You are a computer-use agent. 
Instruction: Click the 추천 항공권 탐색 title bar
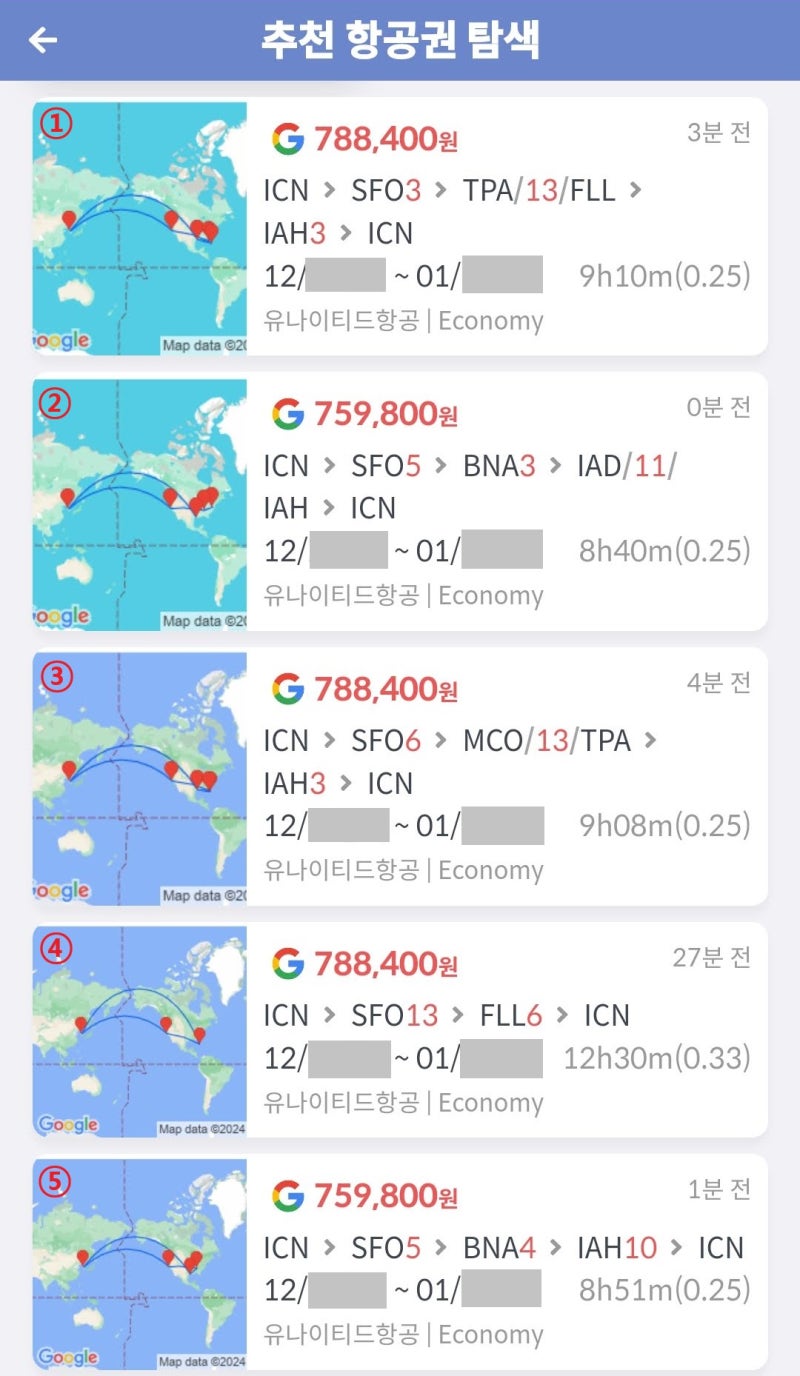[400, 40]
